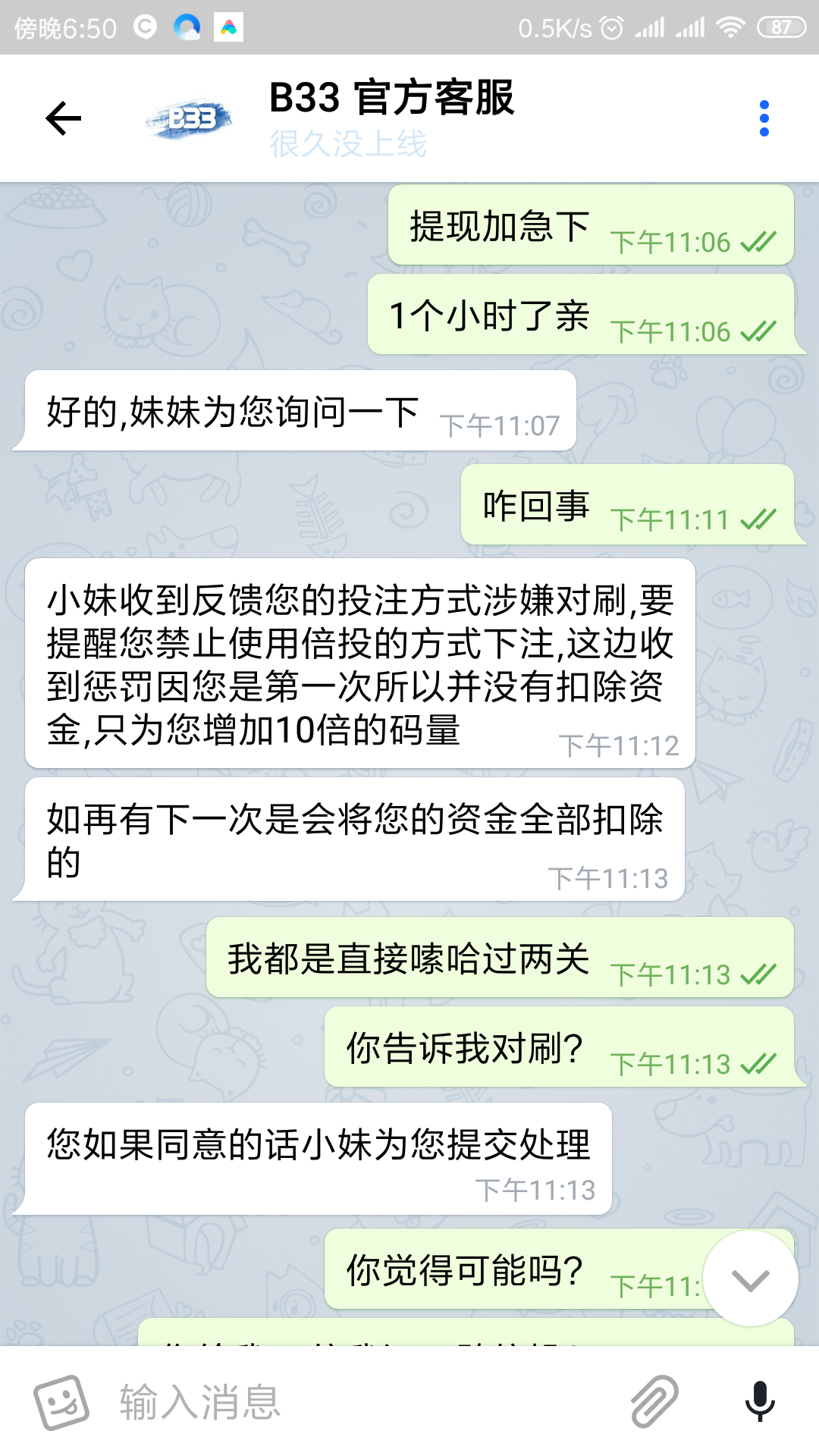Open the sticker and emoji panel
This screenshot has width=819, height=1456.
(61, 1402)
